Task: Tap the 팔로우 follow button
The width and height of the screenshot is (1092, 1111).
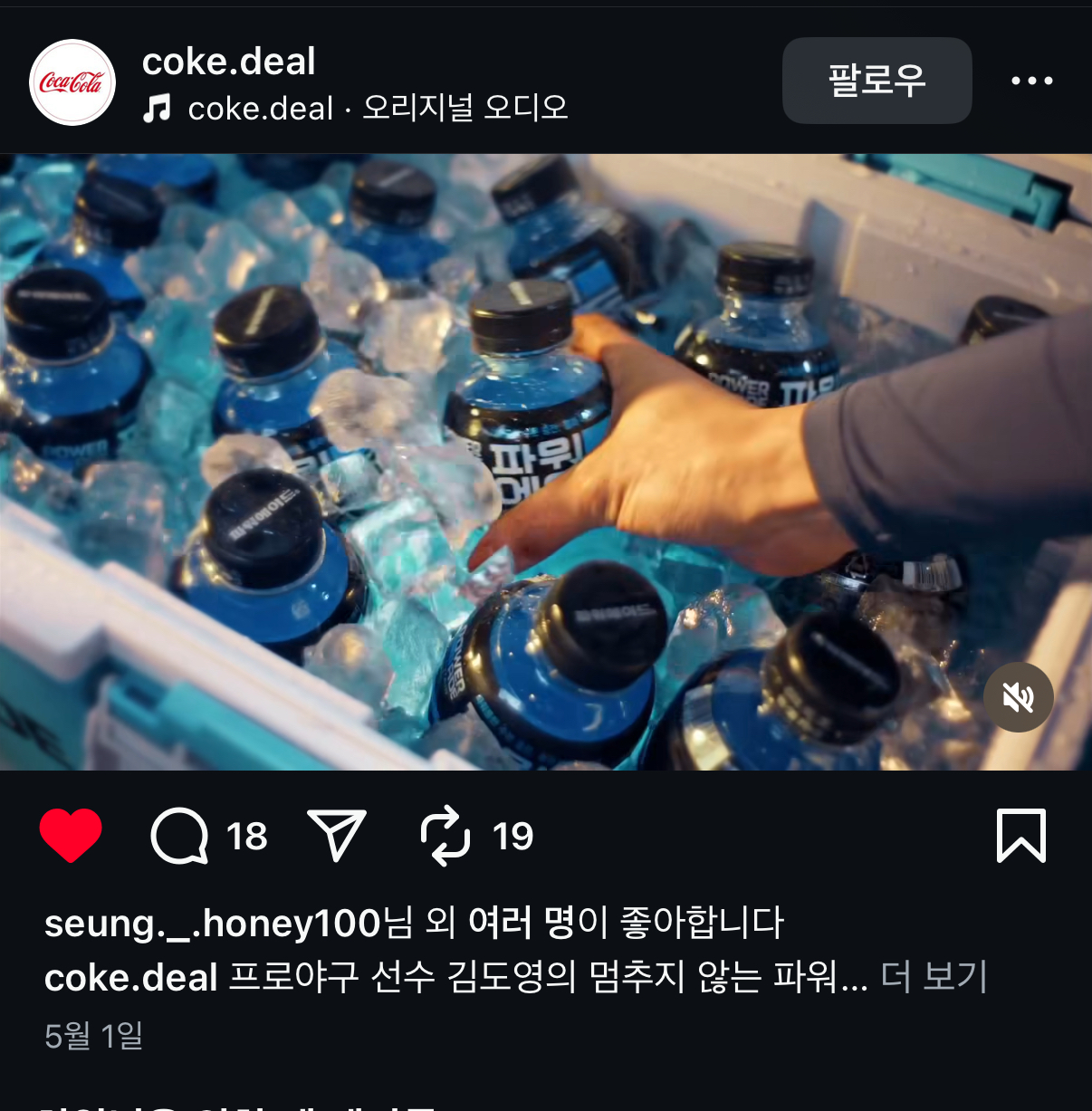Action: coord(876,81)
